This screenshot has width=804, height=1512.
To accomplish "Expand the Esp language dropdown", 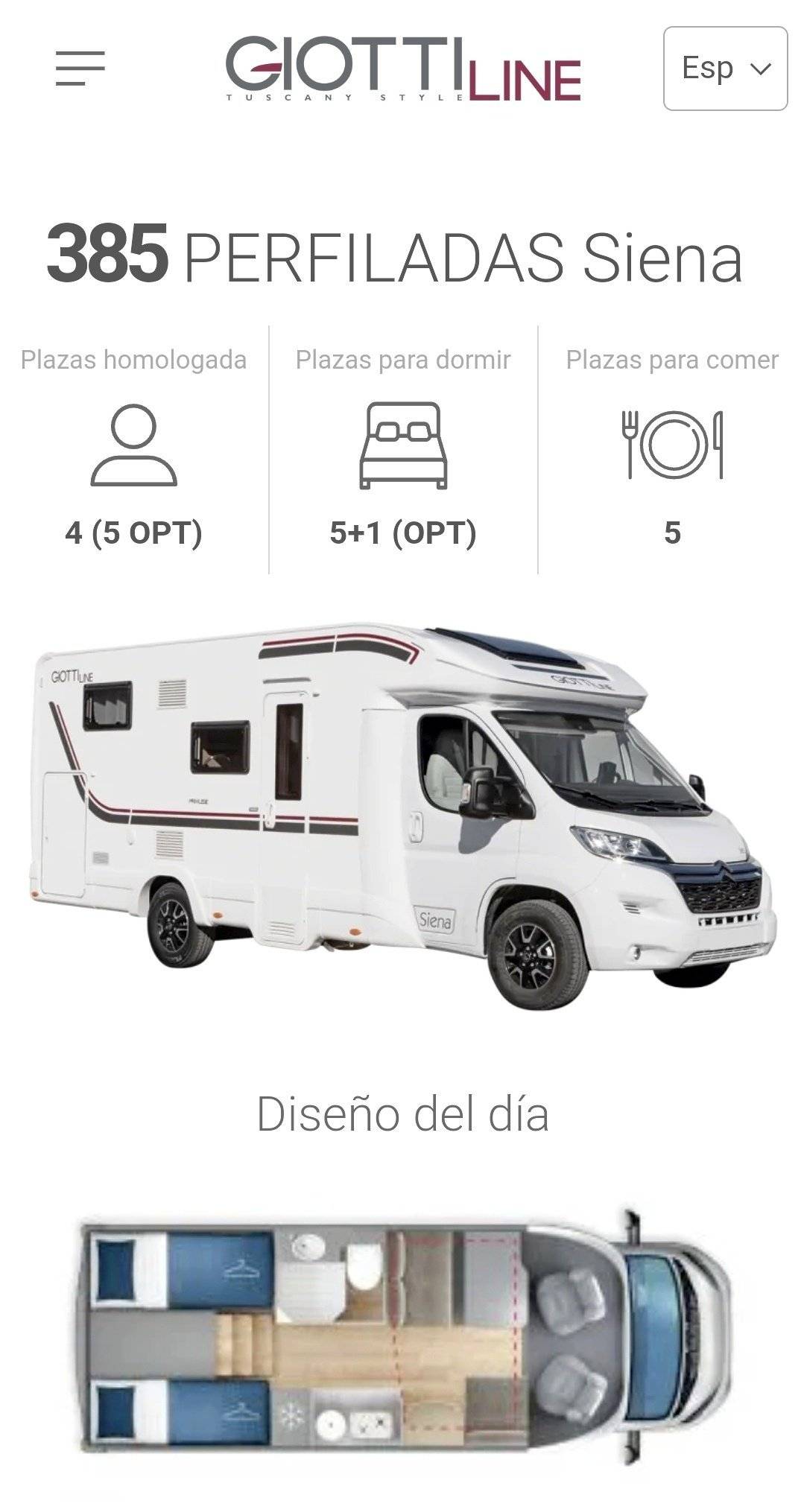I will click(x=724, y=69).
